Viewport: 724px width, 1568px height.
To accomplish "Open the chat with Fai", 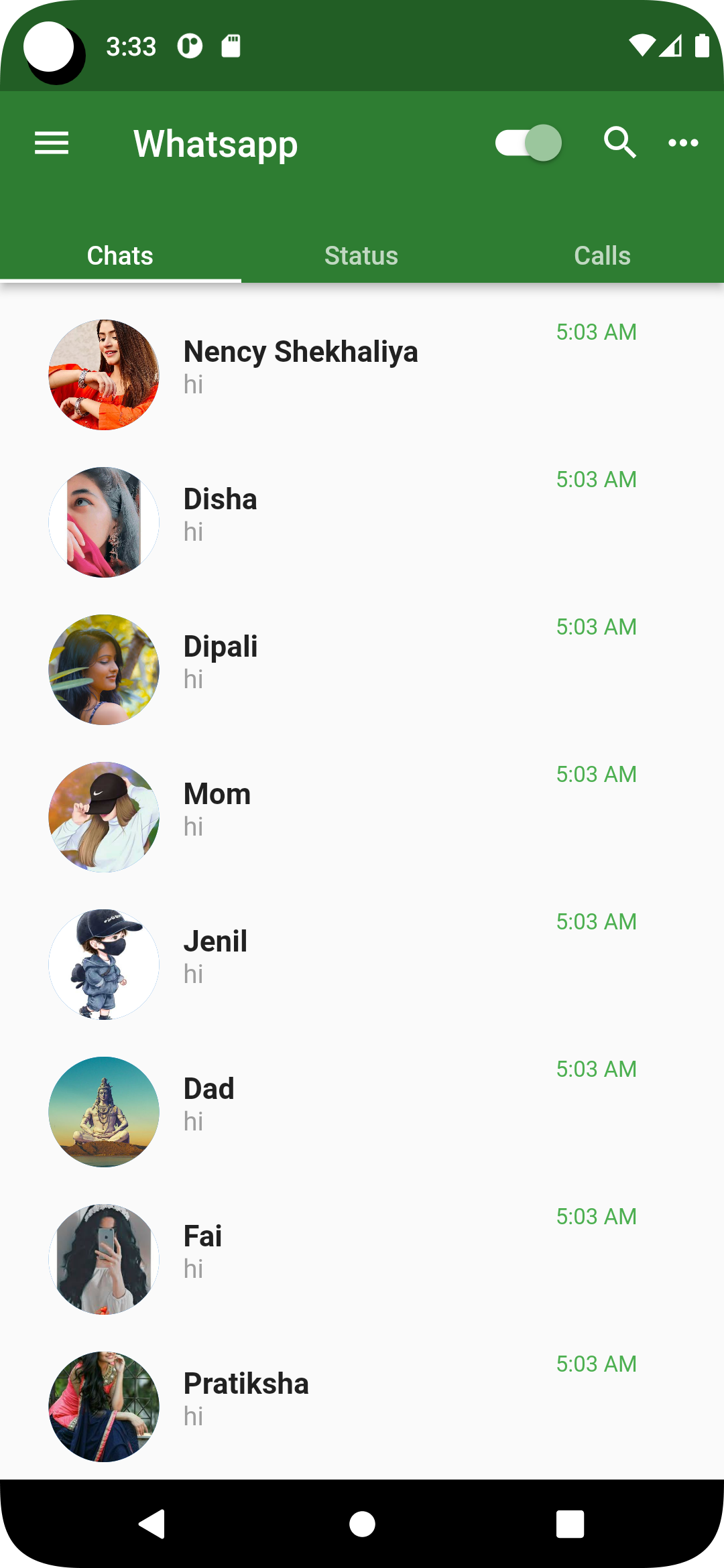I will click(x=302, y=1251).
